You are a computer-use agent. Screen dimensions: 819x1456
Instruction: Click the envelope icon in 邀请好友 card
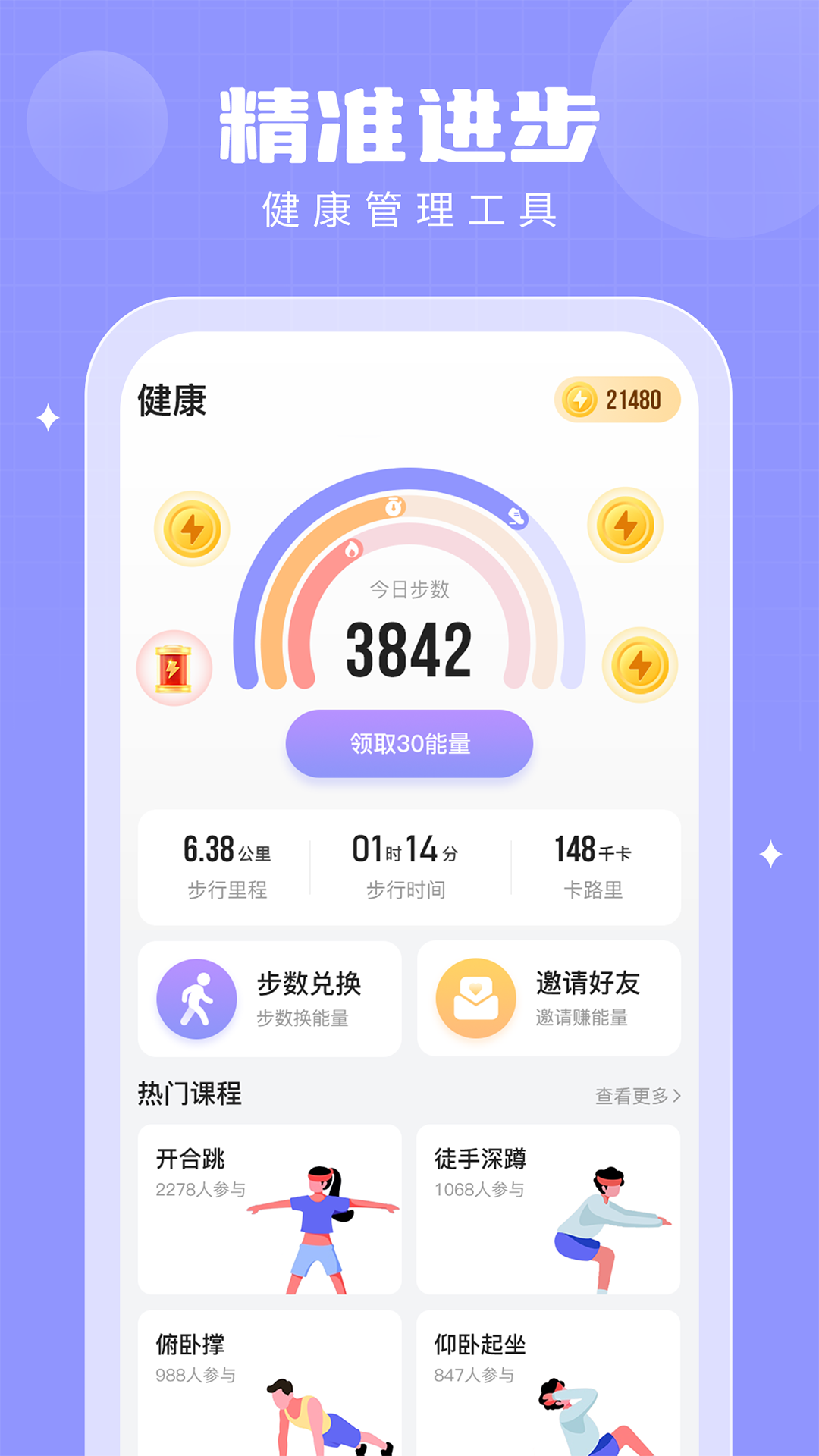(x=476, y=997)
